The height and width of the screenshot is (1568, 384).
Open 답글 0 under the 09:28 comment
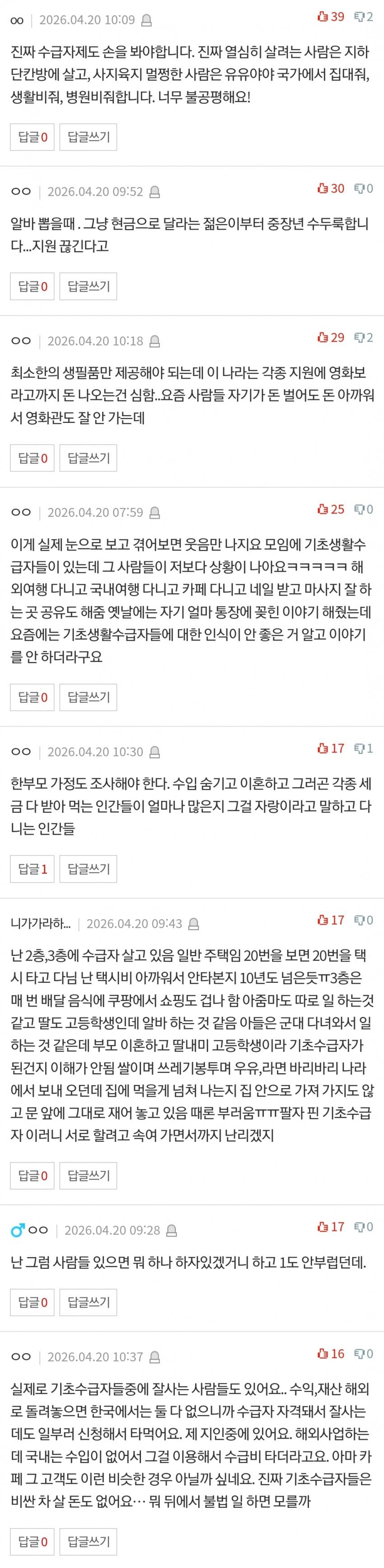(x=32, y=1302)
